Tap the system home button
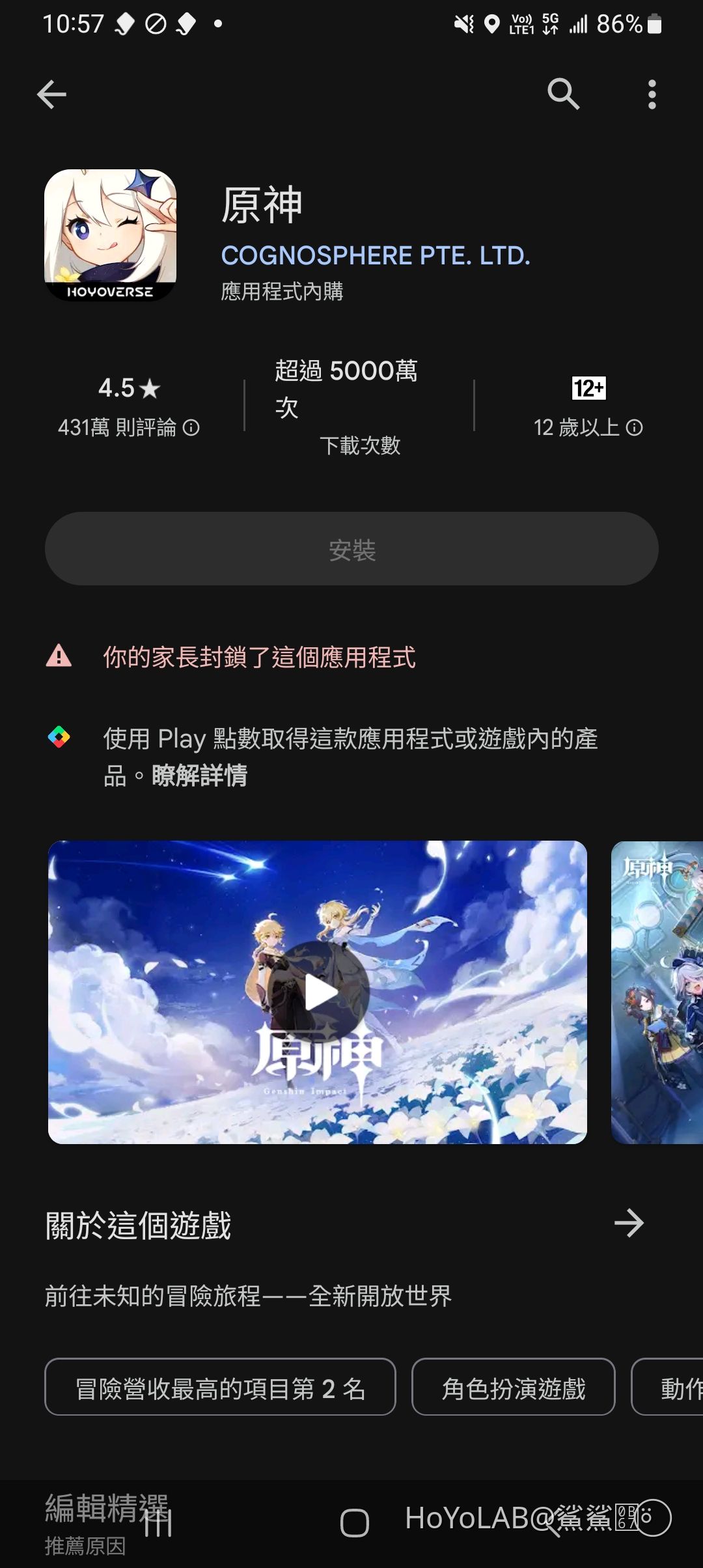The image size is (703, 1568). pos(355,1524)
